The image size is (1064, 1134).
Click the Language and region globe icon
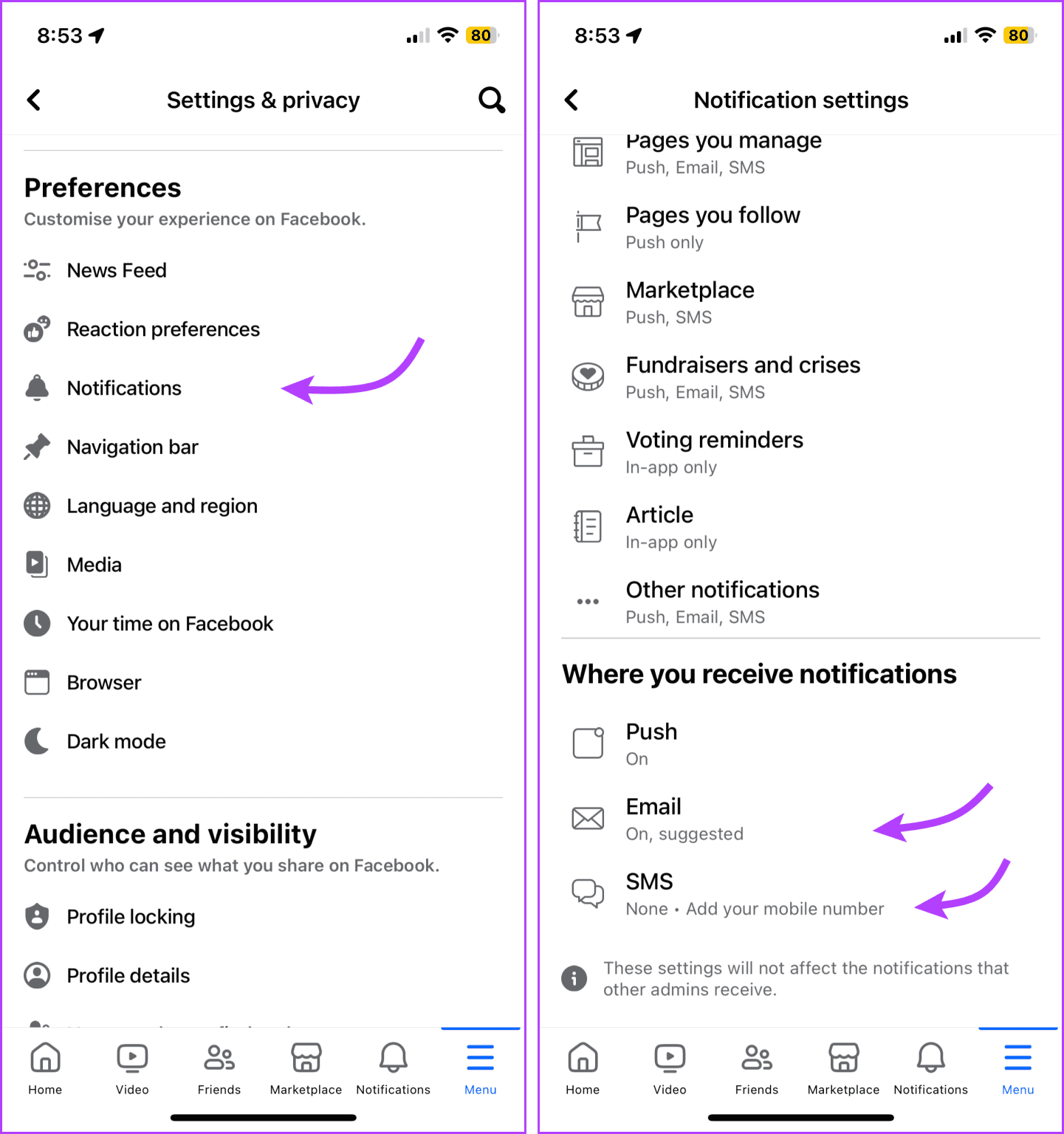coord(36,506)
